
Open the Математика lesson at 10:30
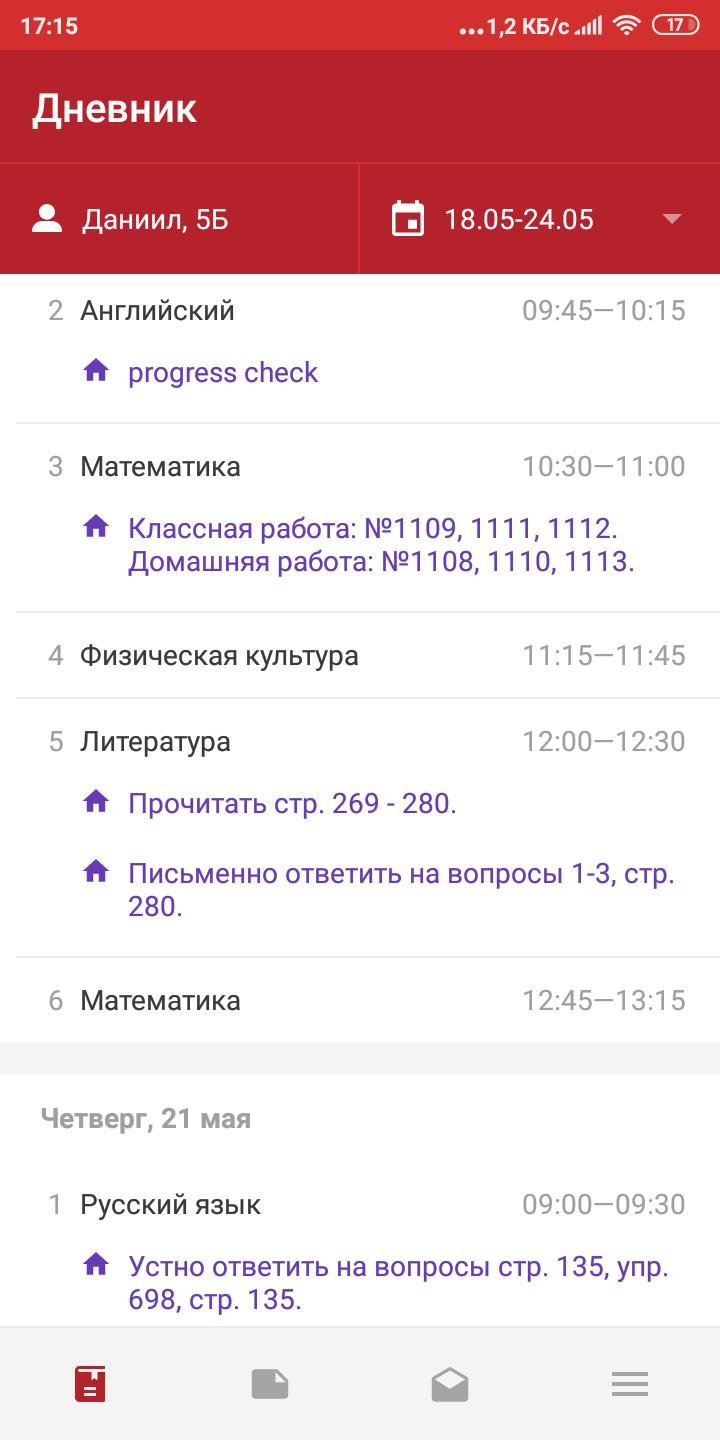(360, 517)
